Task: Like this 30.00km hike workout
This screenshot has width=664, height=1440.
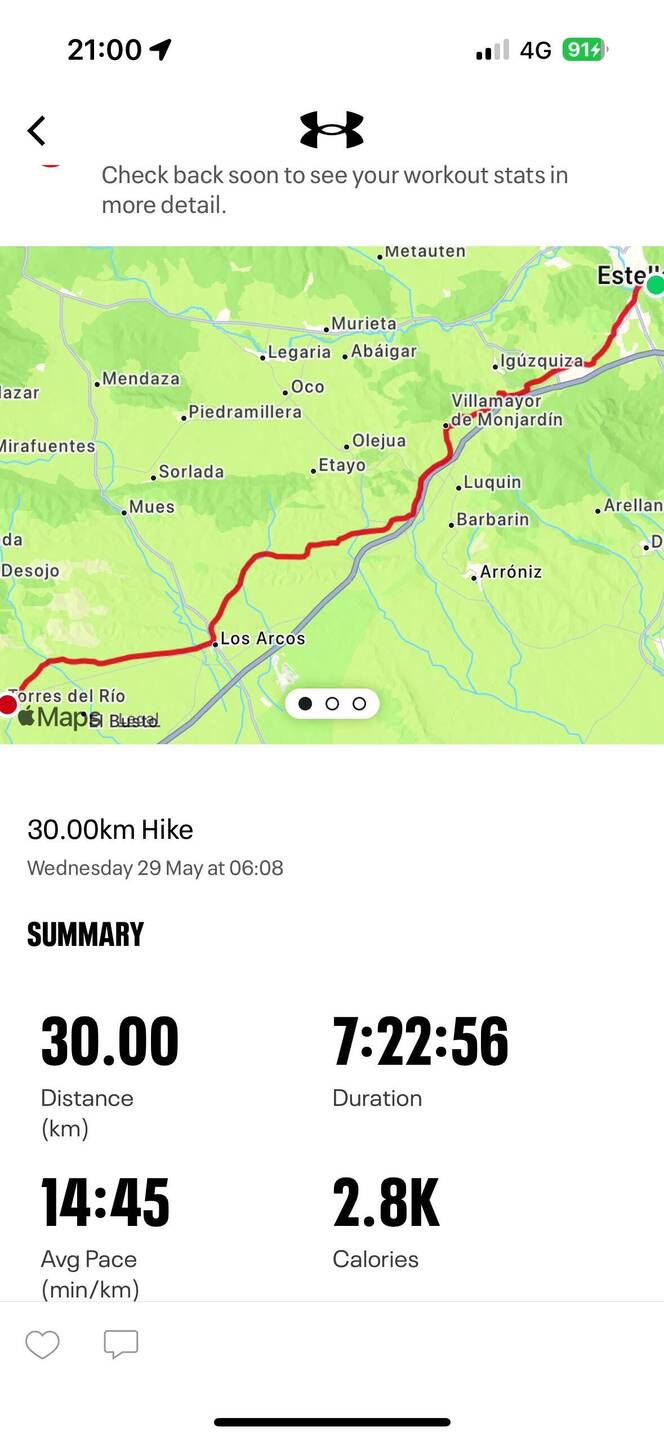Action: click(x=42, y=1345)
